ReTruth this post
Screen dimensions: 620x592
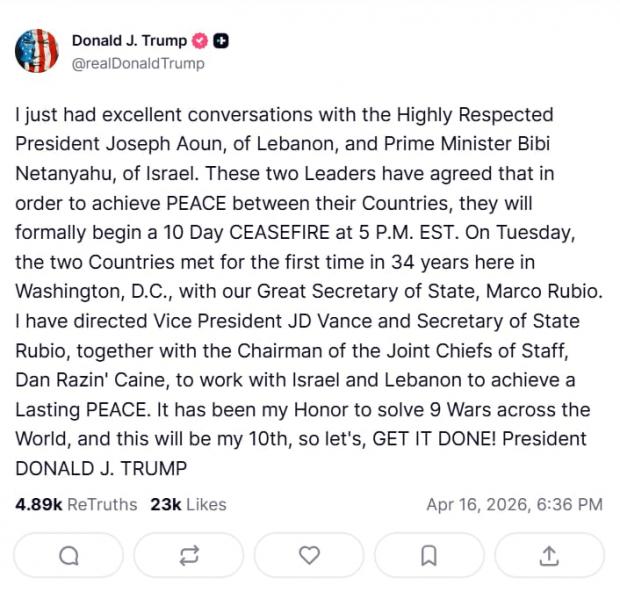point(189,555)
